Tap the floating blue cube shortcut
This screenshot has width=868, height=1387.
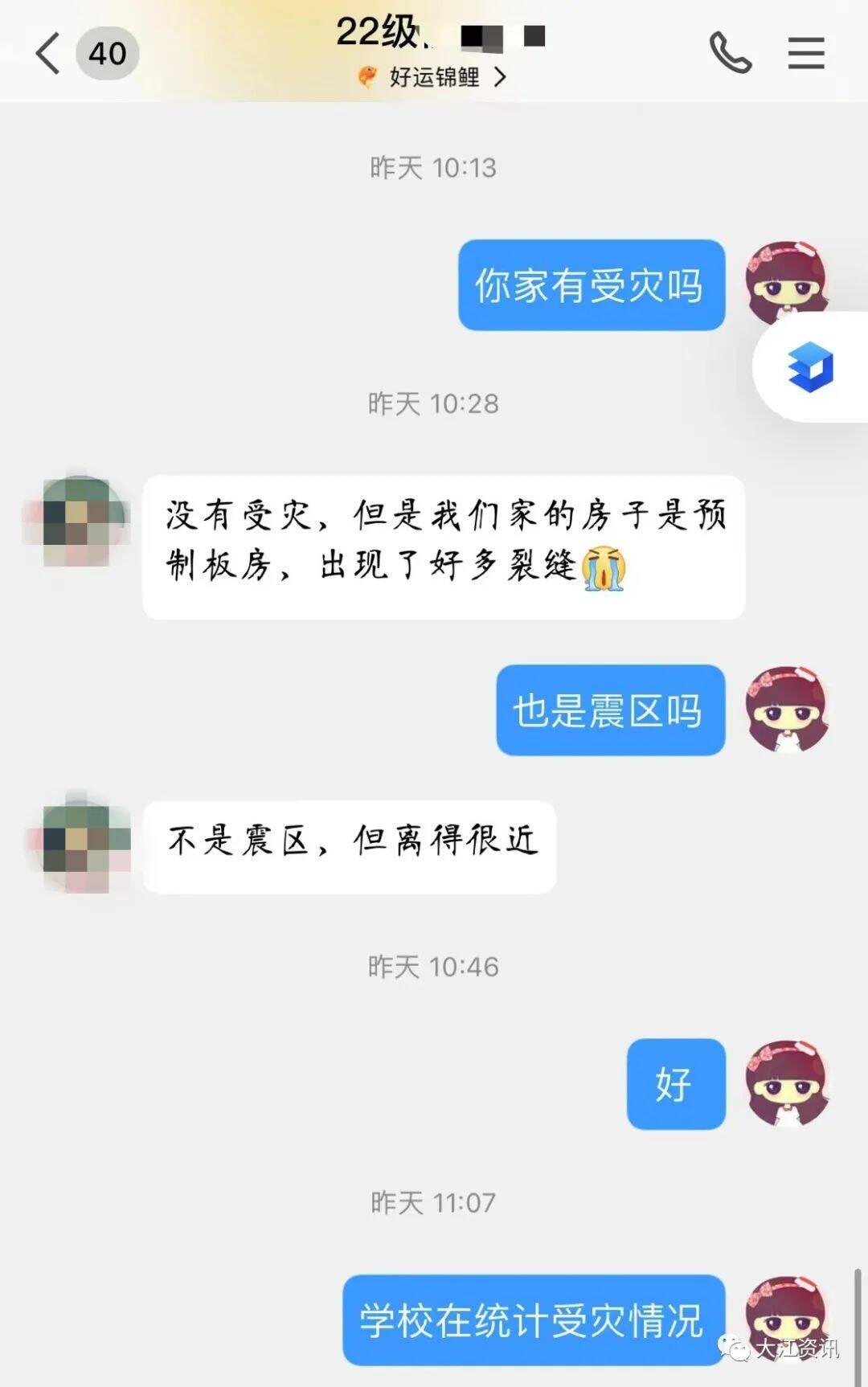810,367
